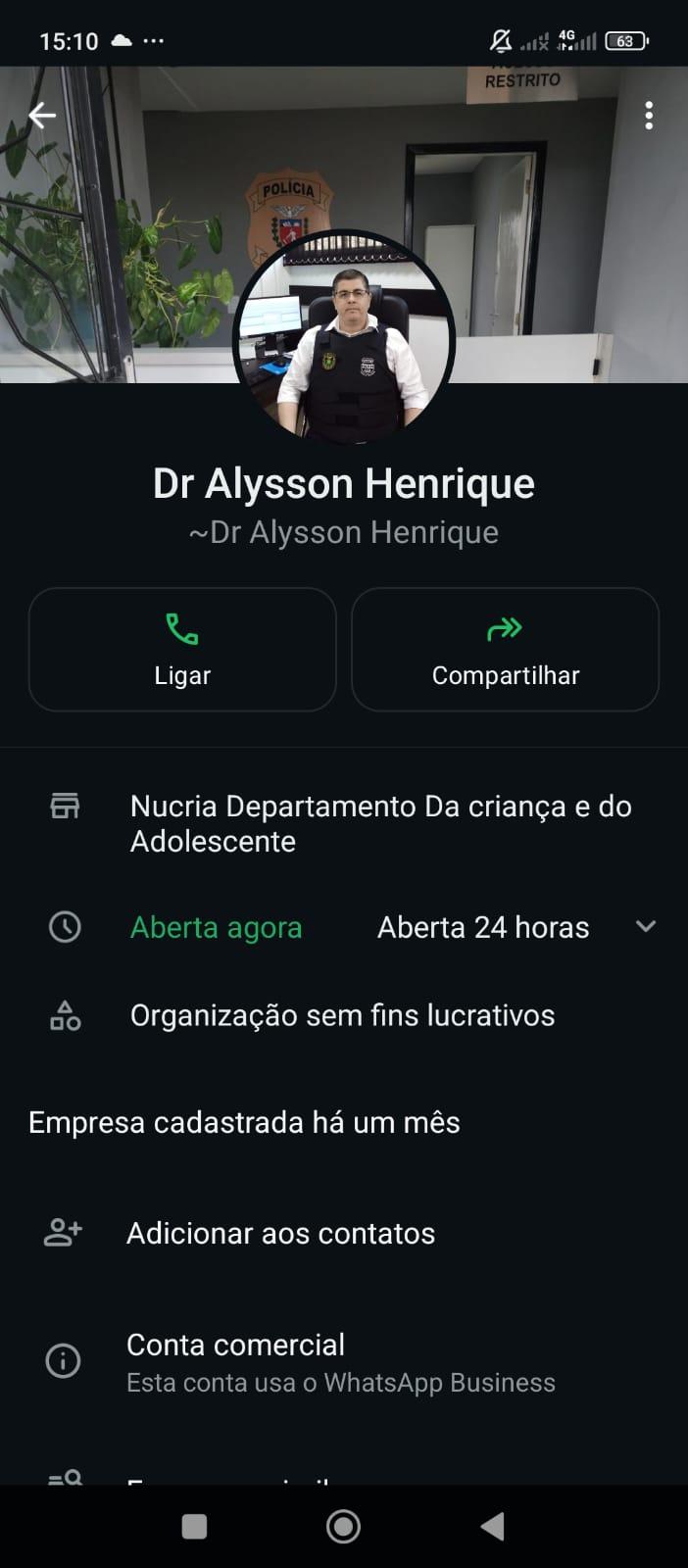Share the profile via Compartilhar

pos(505,649)
